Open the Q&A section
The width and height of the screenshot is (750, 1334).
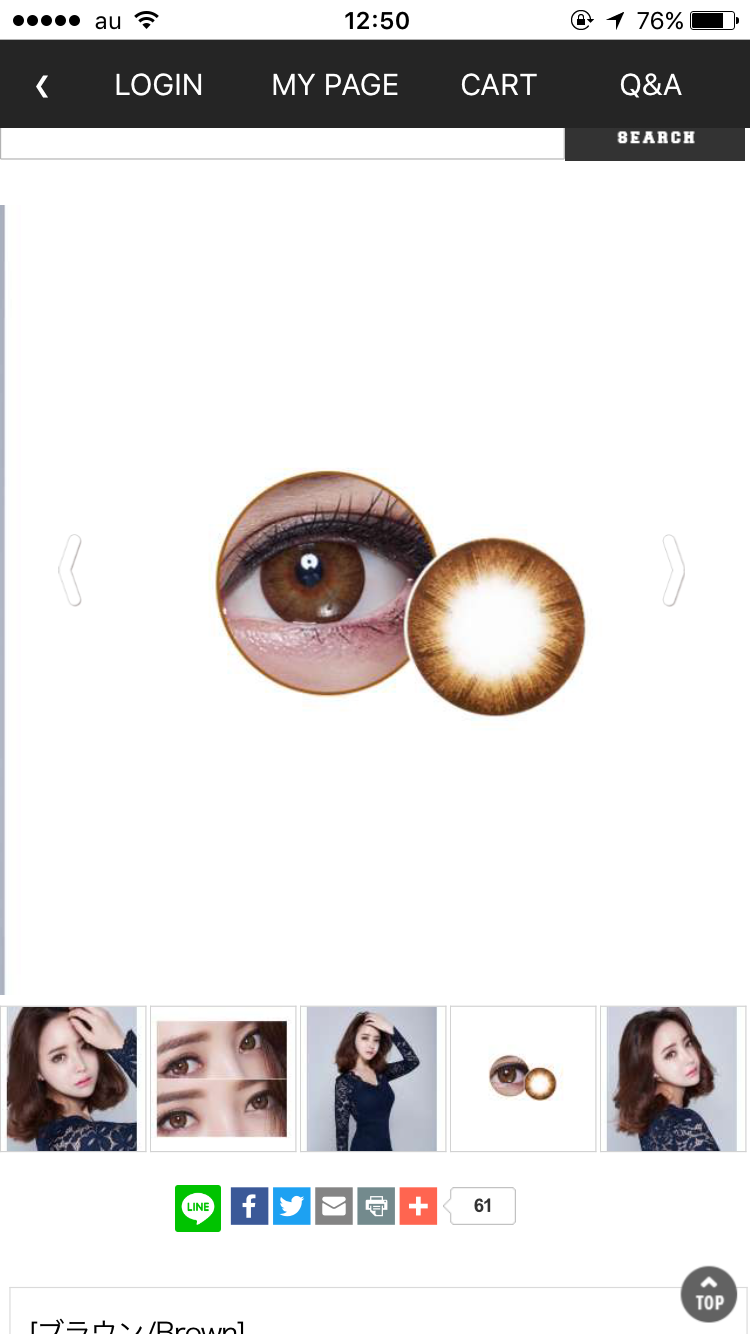click(650, 85)
